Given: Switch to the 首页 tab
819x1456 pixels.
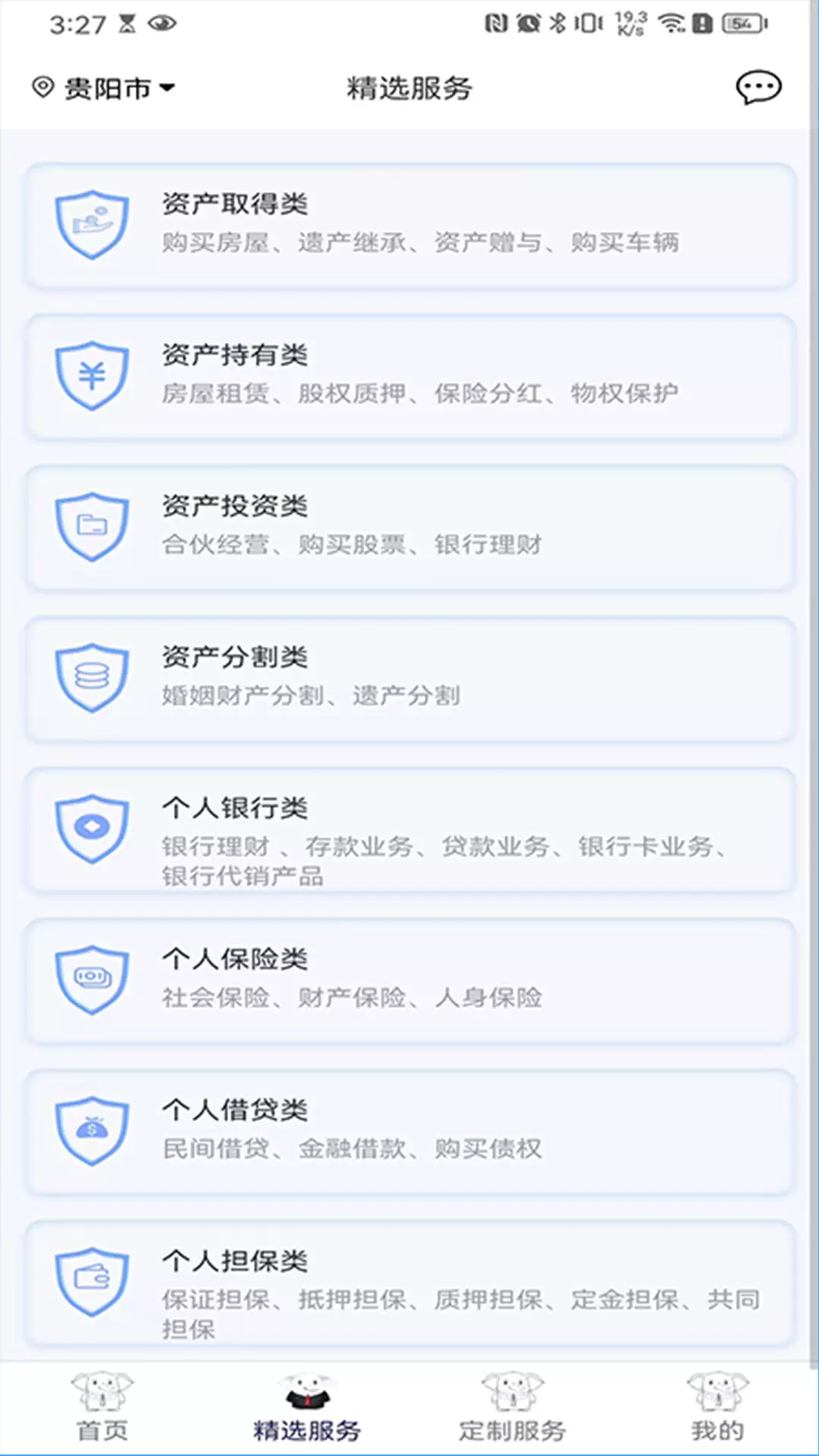Looking at the screenshot, I should [102, 1407].
